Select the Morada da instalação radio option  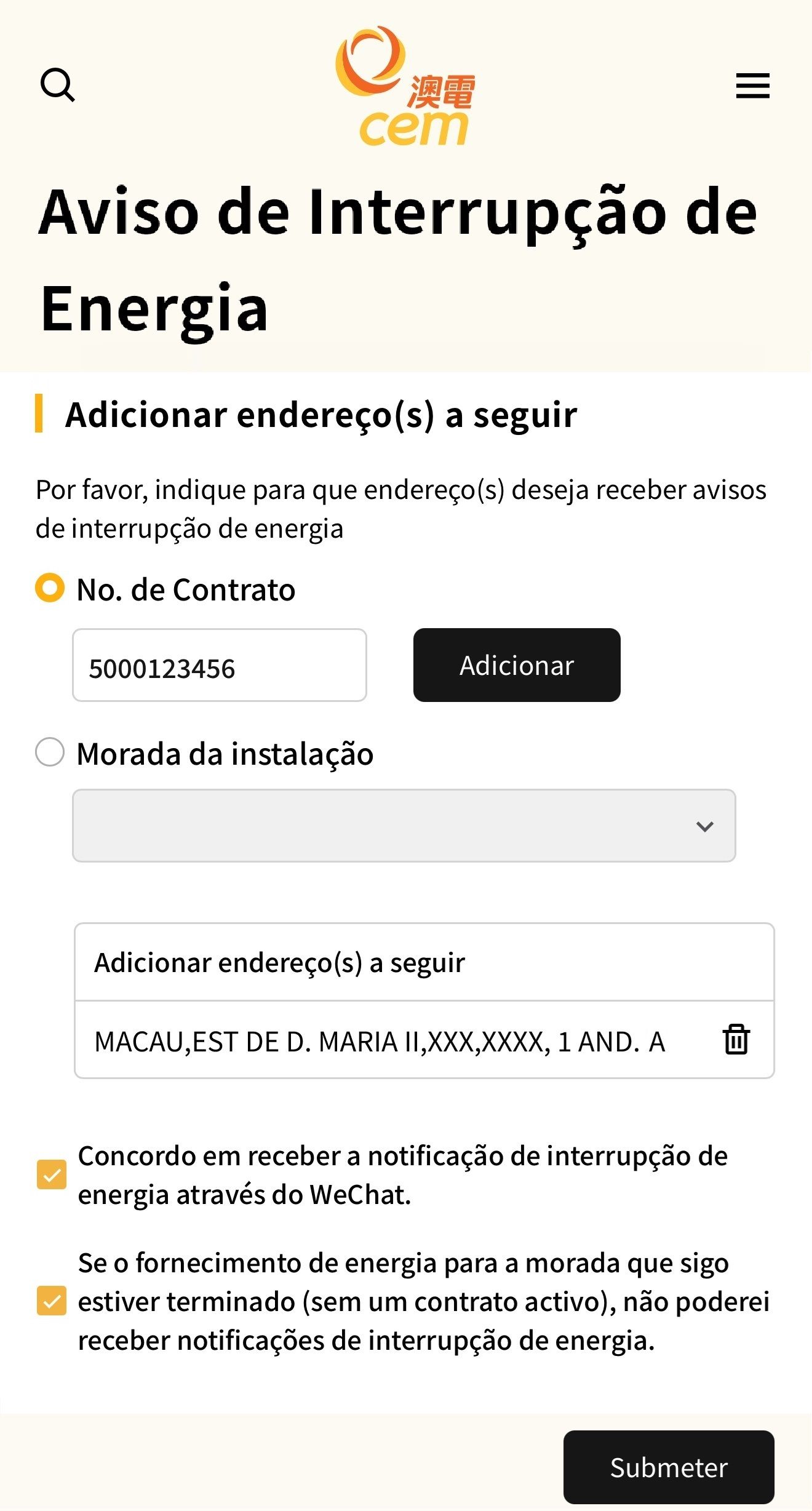pos(50,752)
